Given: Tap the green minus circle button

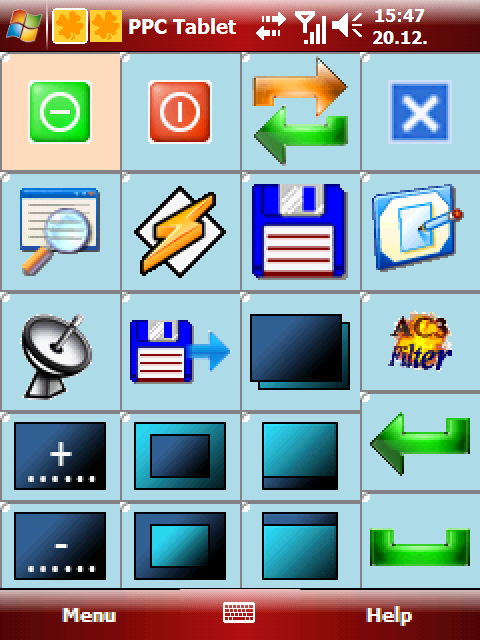Looking at the screenshot, I should [60, 112].
